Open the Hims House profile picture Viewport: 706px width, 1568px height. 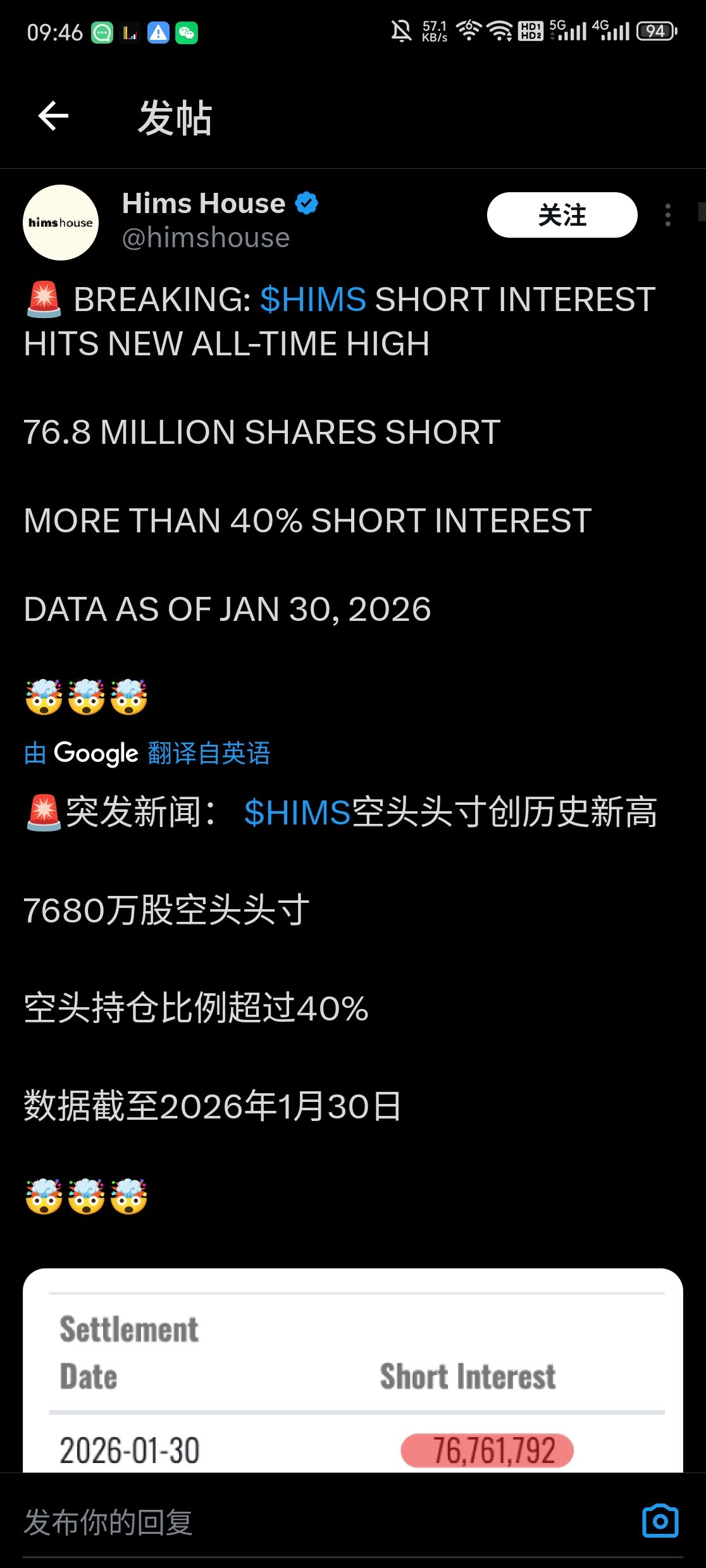click(61, 223)
